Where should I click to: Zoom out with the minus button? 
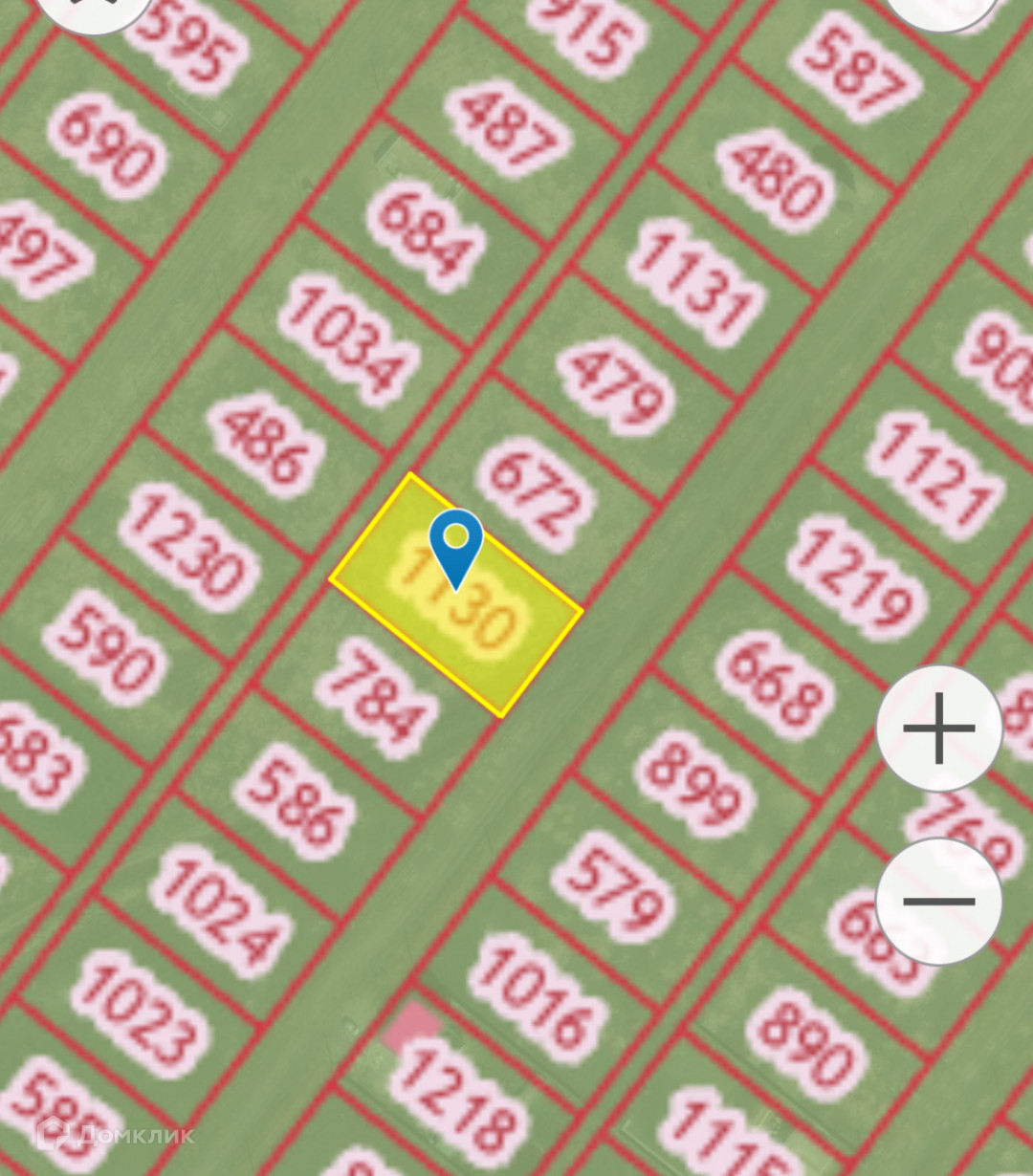tap(938, 902)
